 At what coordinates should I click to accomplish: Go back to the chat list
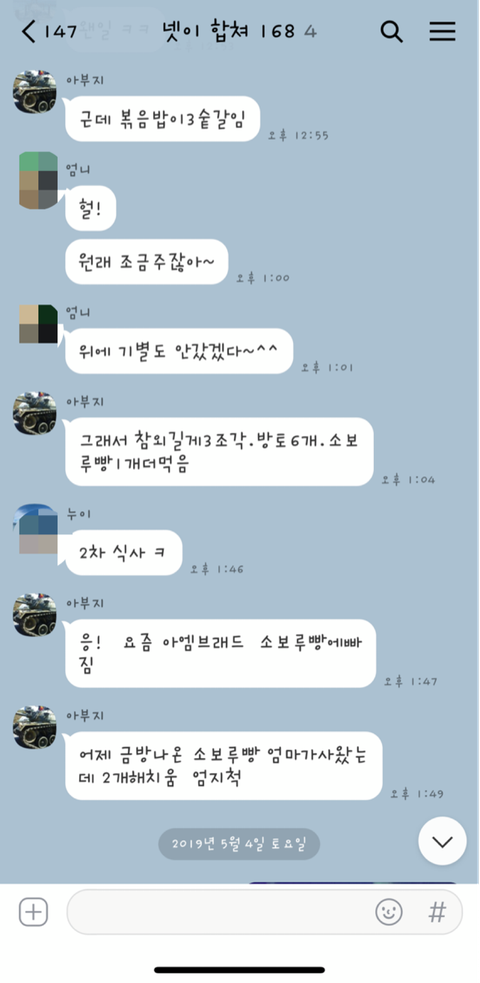coord(28,31)
